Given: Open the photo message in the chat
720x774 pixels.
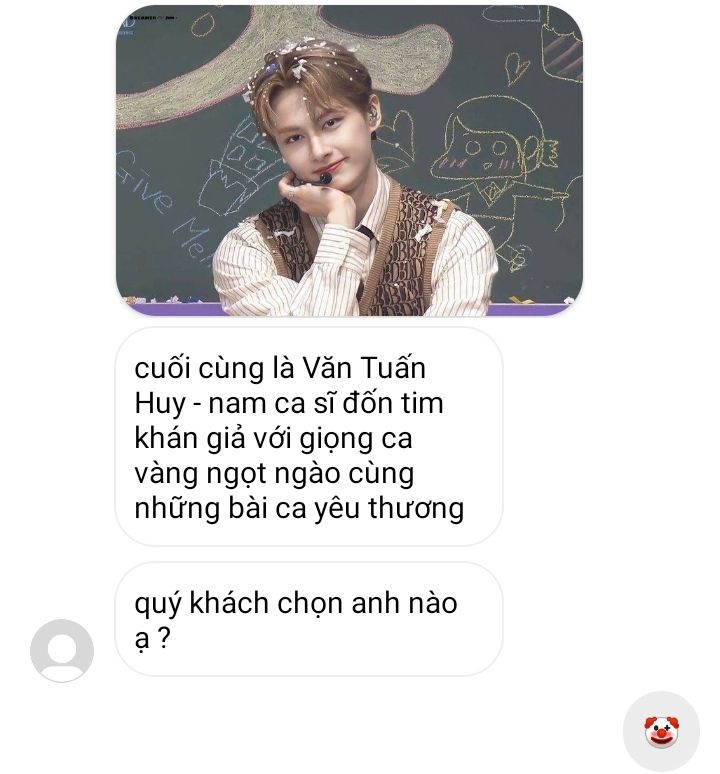Looking at the screenshot, I should coord(349,160).
